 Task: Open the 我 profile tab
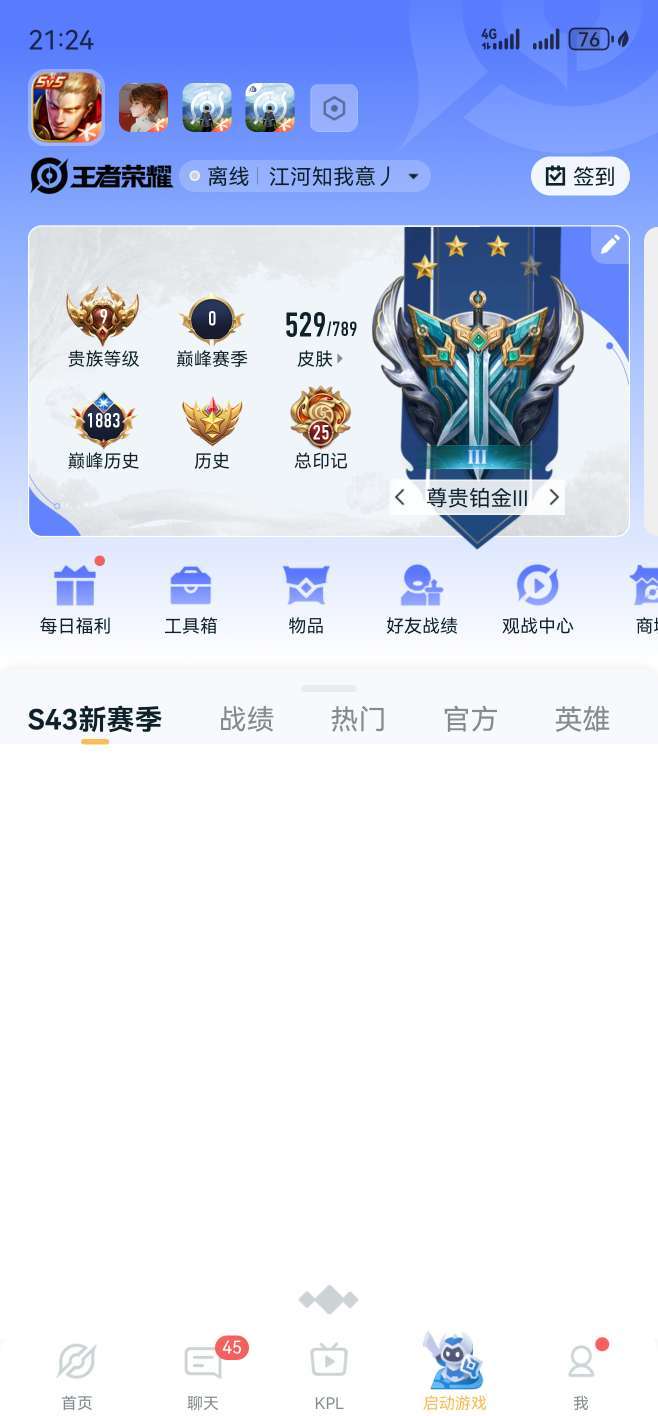click(x=581, y=1375)
